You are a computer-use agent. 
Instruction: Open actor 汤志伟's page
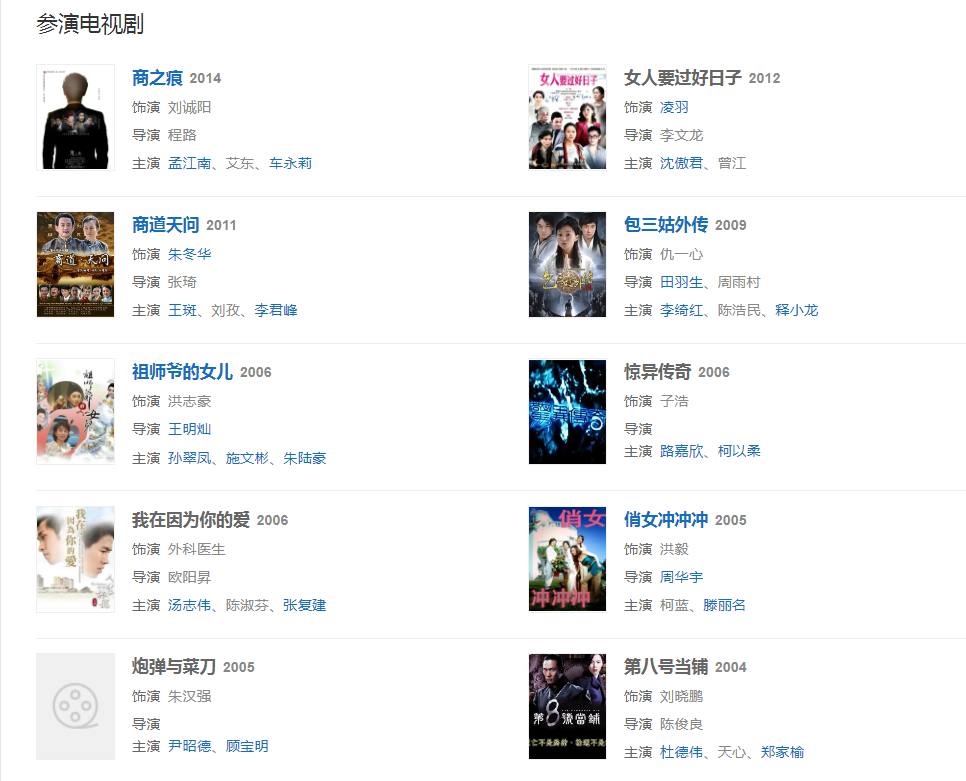[189, 605]
